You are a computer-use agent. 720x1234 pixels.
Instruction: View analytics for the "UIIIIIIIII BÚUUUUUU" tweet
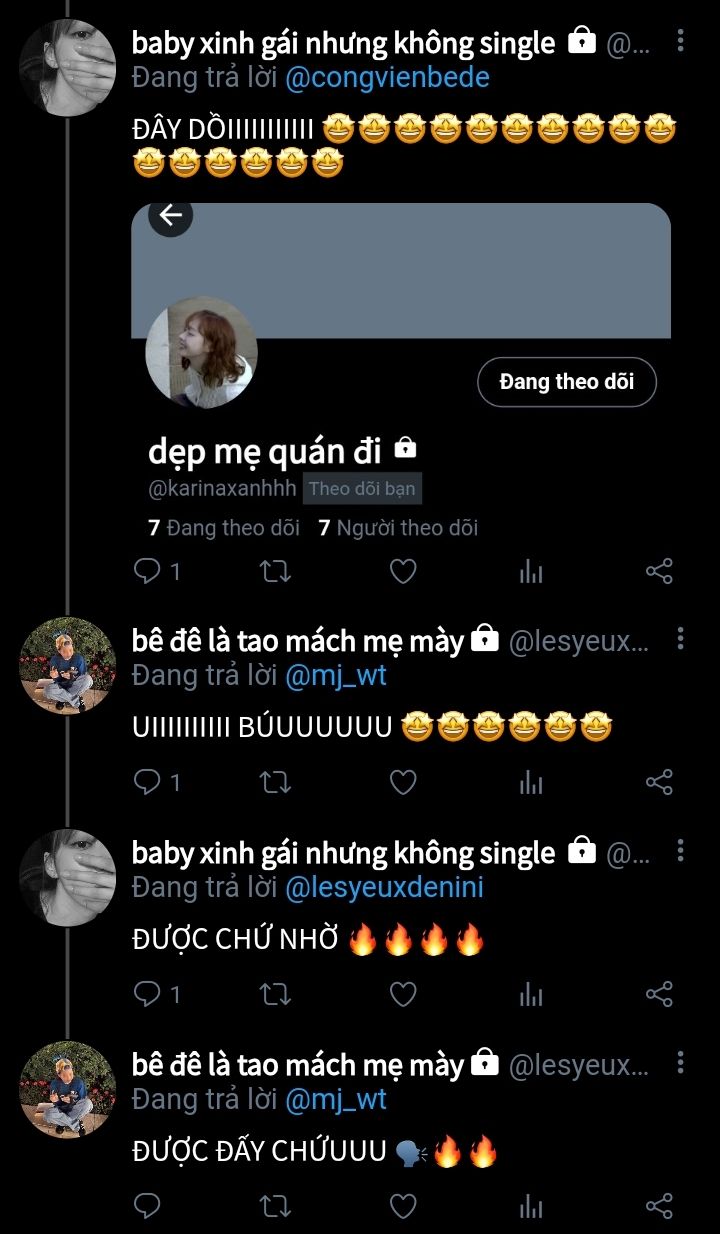click(x=531, y=782)
